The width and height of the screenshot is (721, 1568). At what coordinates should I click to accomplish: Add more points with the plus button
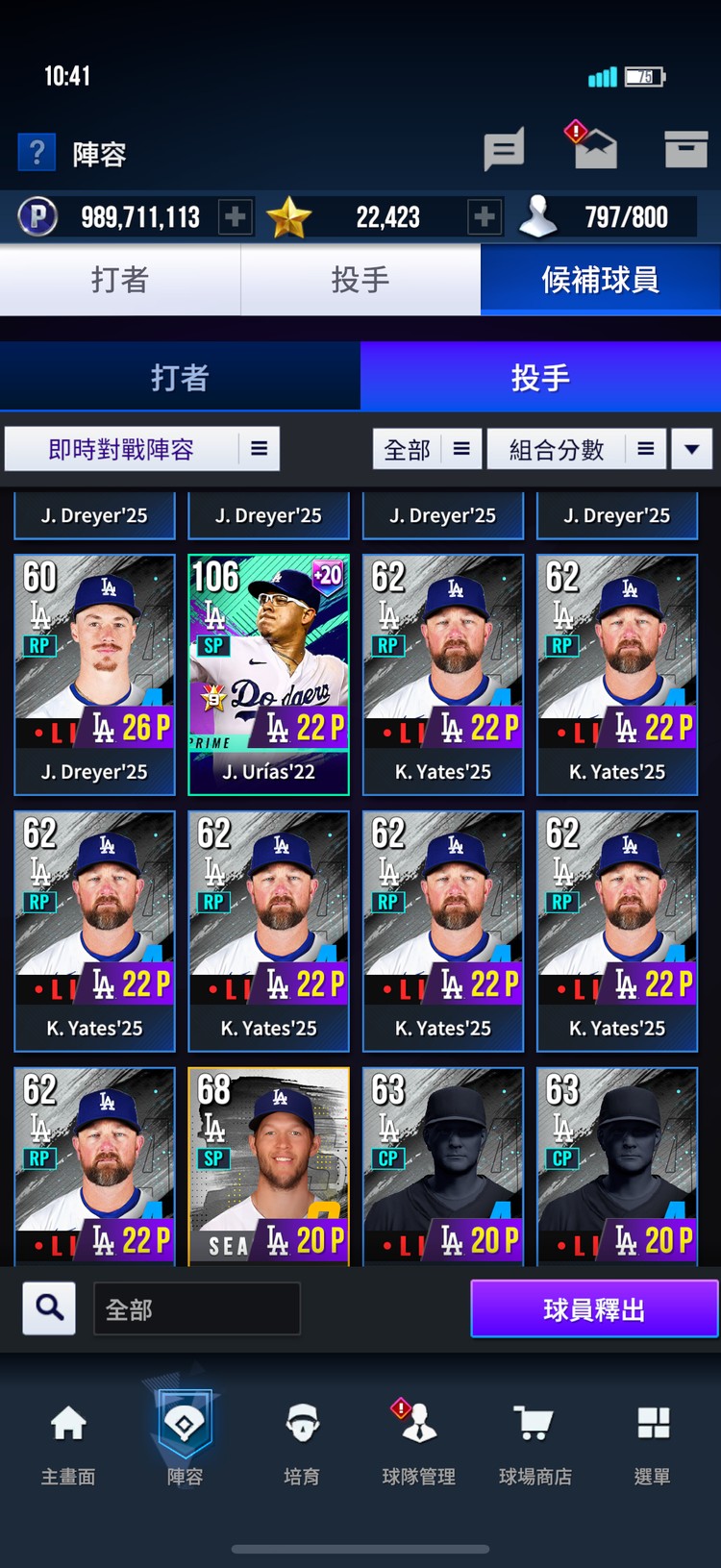click(x=235, y=217)
